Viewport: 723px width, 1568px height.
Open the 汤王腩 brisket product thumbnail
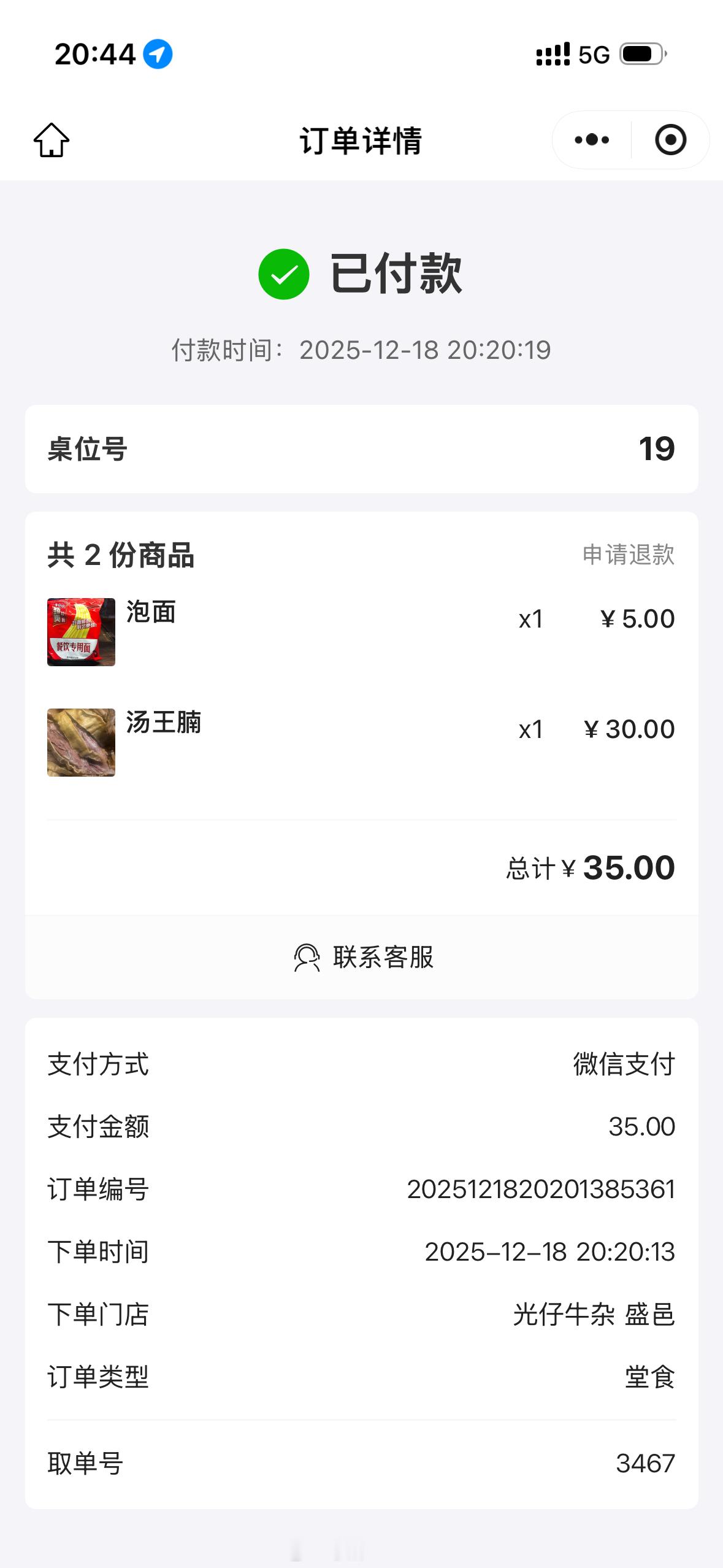click(80, 742)
